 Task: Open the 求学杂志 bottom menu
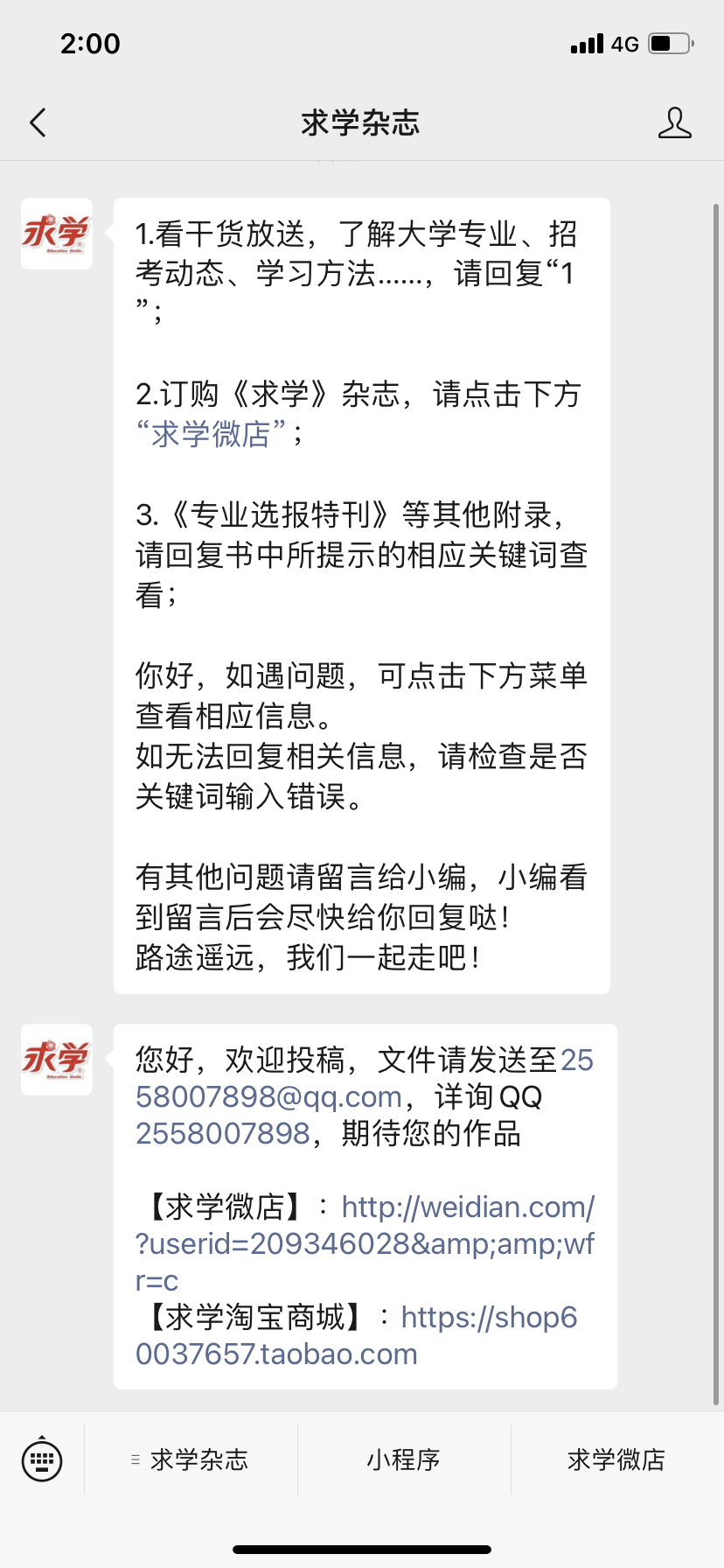191,1459
